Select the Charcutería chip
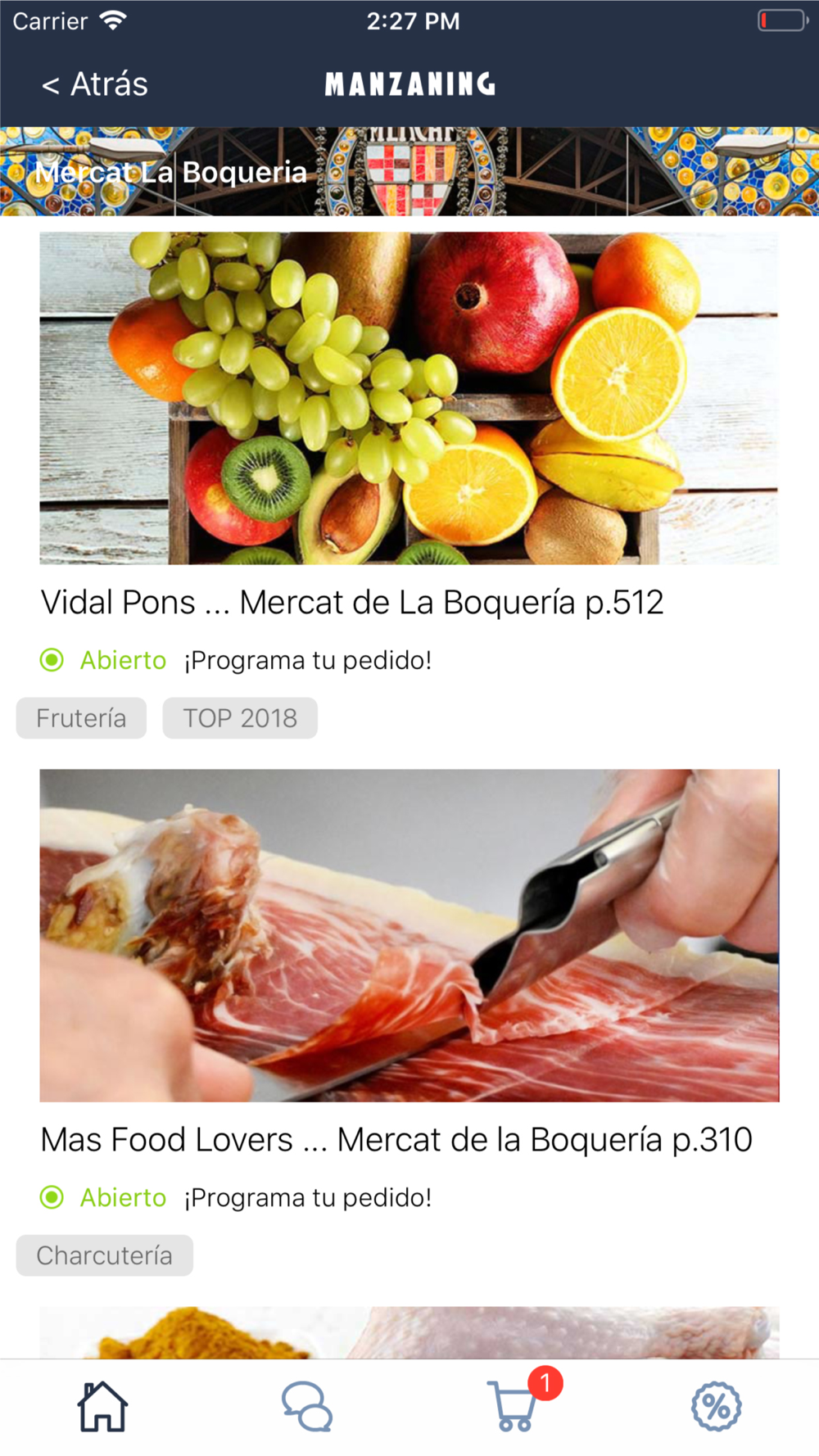The width and height of the screenshot is (819, 1456). tap(105, 1255)
